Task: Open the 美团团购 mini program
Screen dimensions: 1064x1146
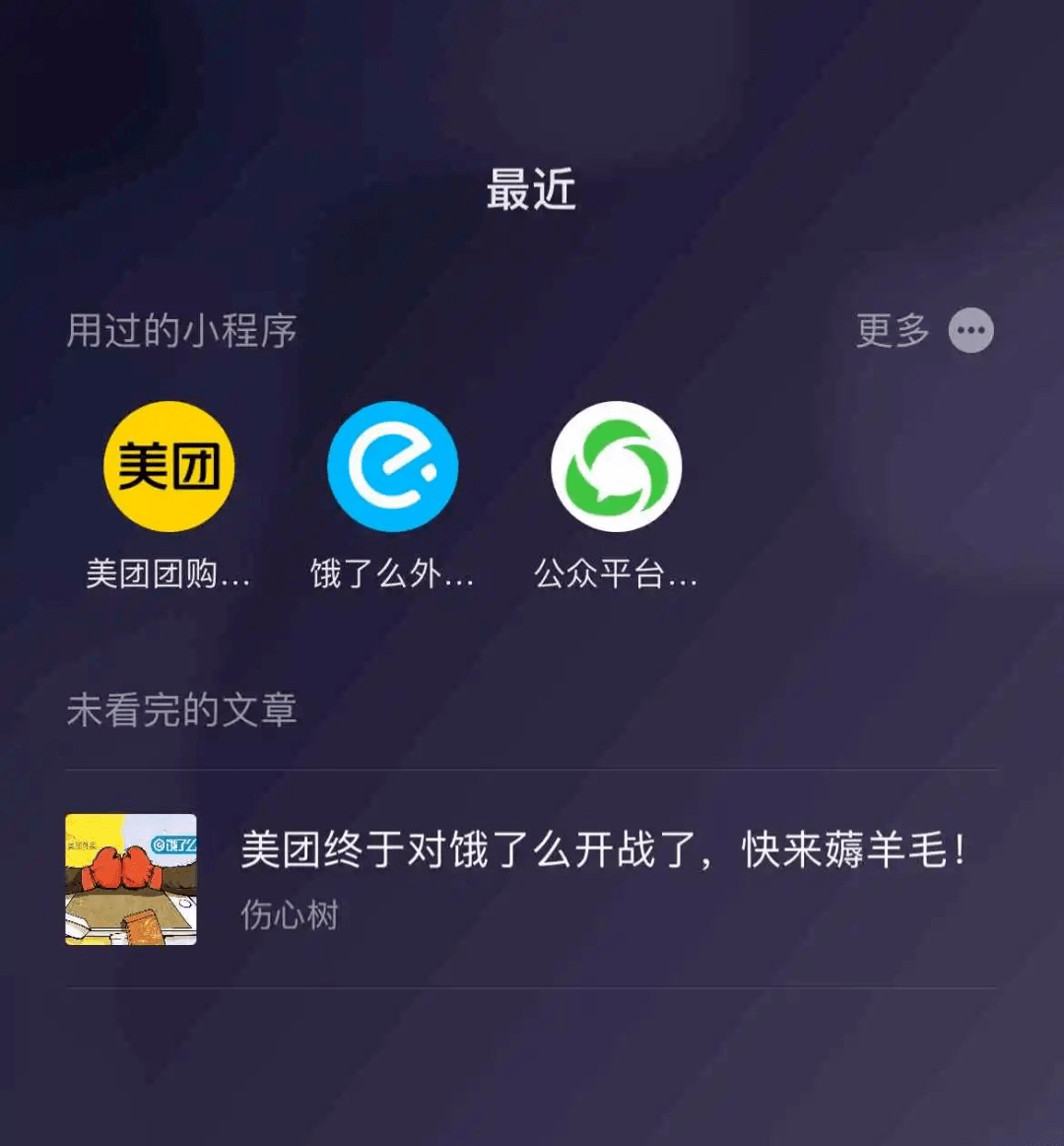Action: pyautogui.click(x=168, y=467)
